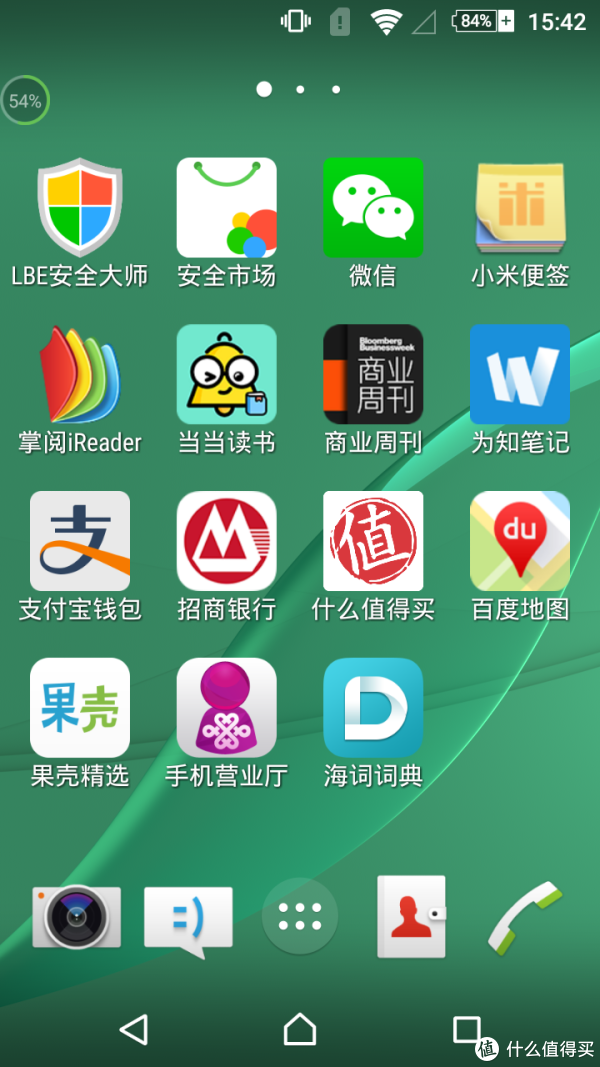Open 当当读书 reading app
The width and height of the screenshot is (600, 1067).
[227, 374]
